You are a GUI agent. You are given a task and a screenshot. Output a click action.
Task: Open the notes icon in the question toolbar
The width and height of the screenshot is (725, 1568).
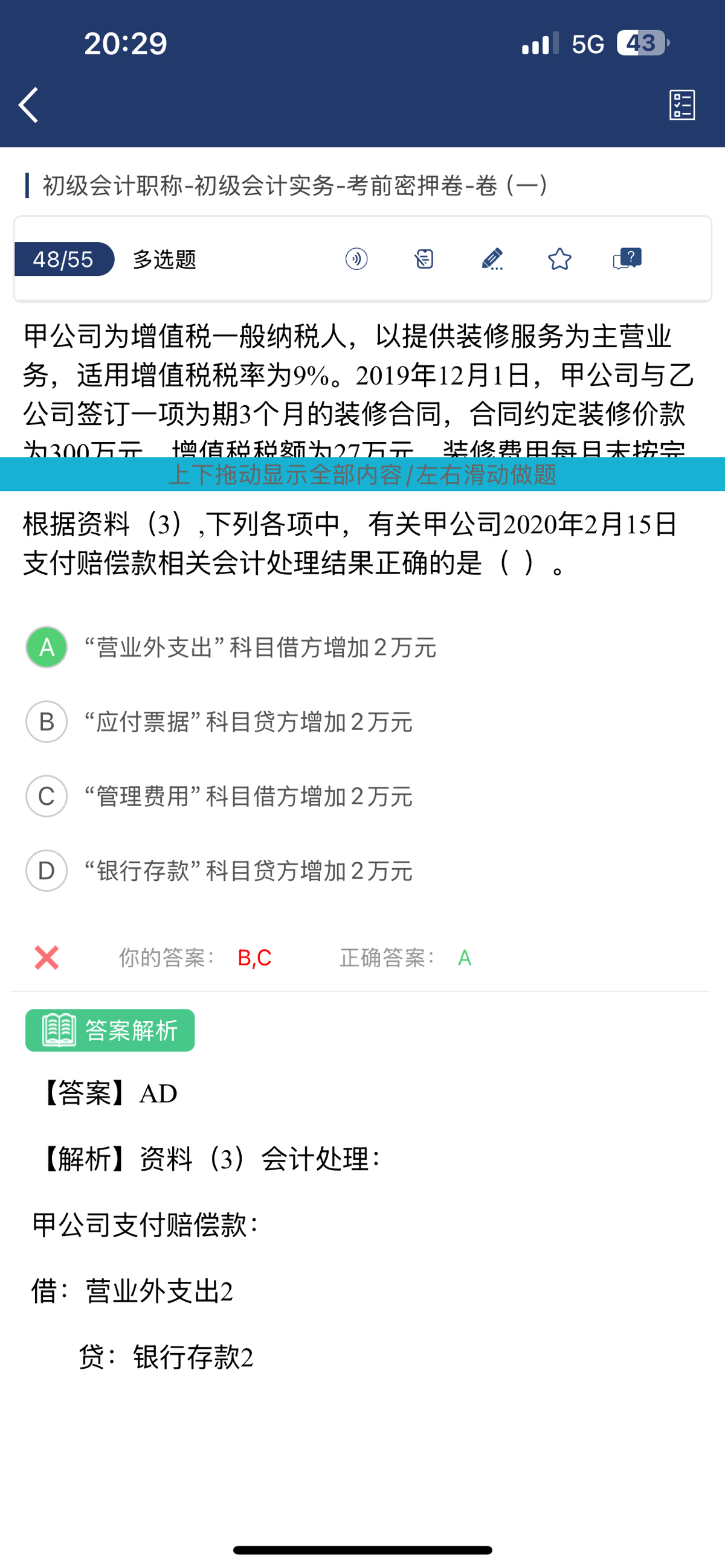point(424,258)
